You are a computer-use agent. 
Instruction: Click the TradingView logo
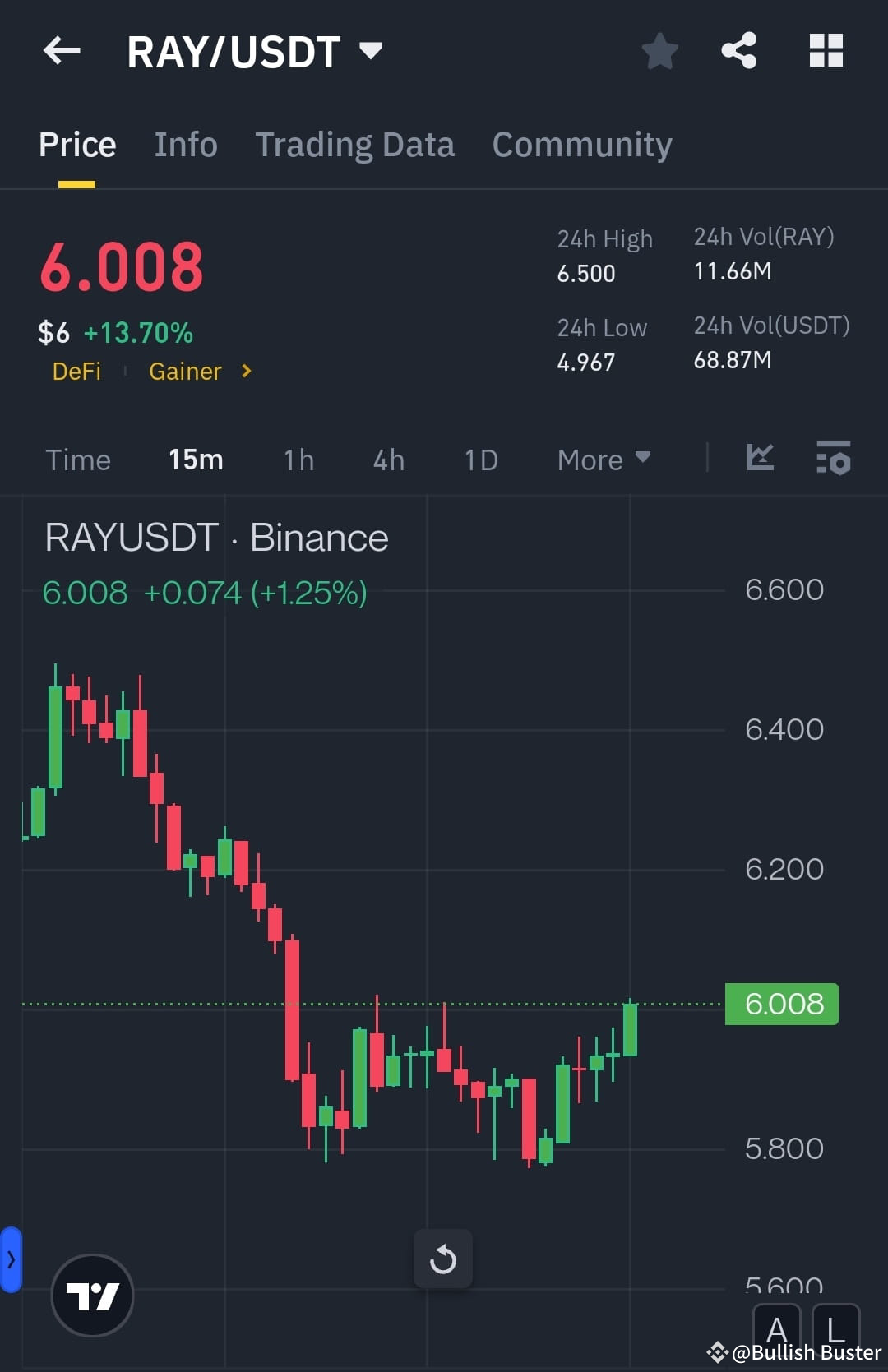pos(92,1295)
